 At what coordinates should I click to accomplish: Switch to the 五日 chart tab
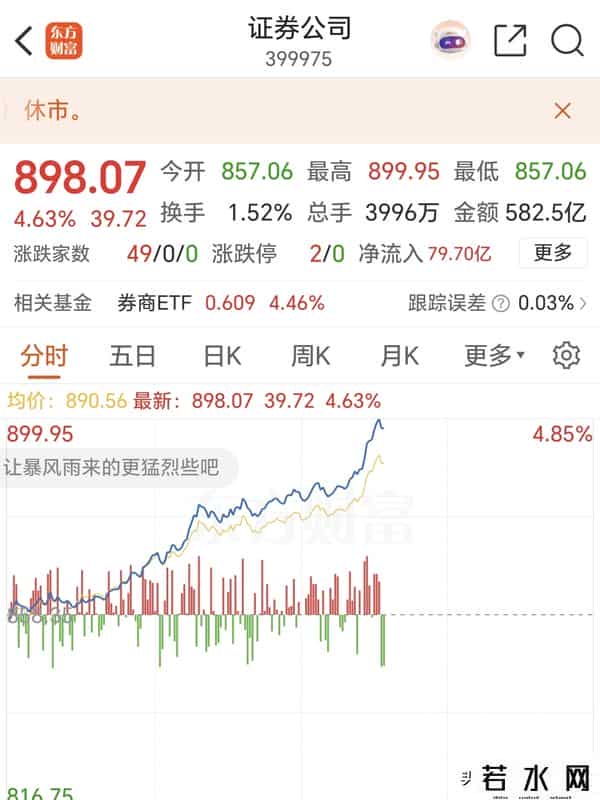click(133, 356)
